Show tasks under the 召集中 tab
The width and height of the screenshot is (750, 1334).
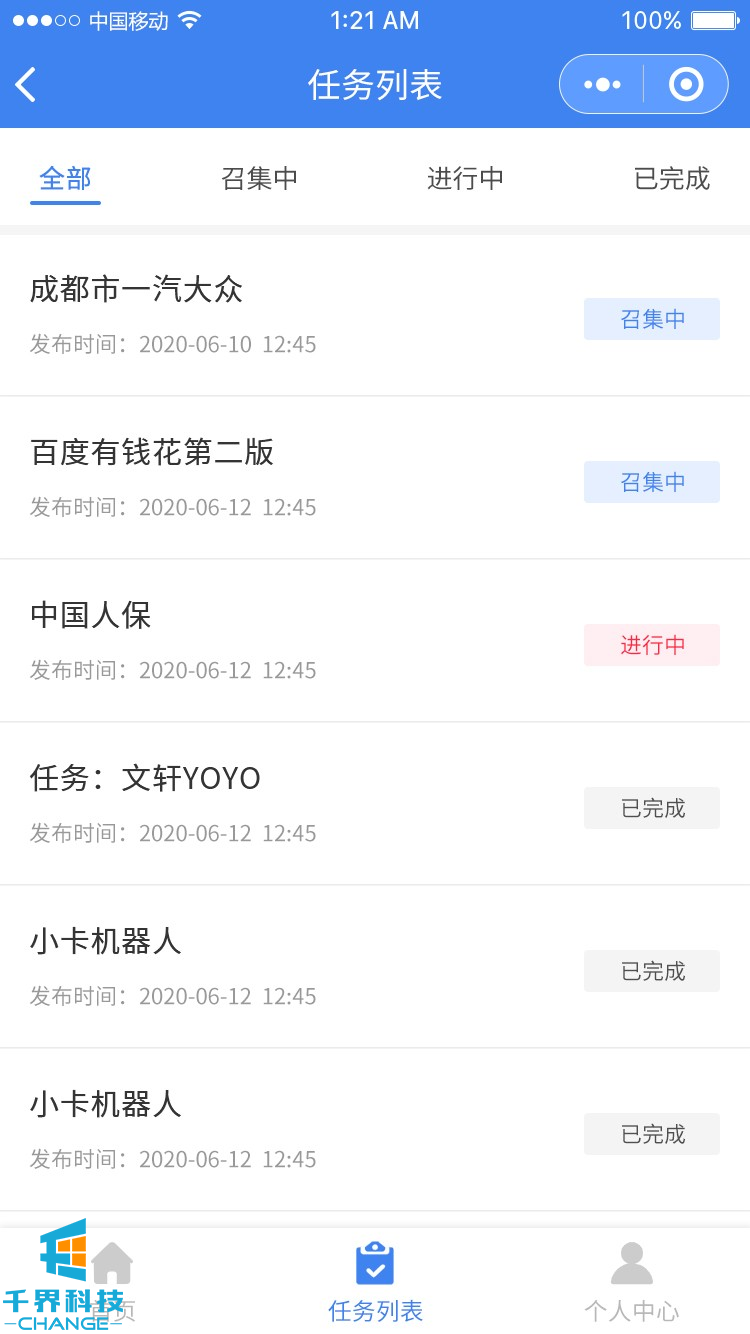pyautogui.click(x=260, y=179)
